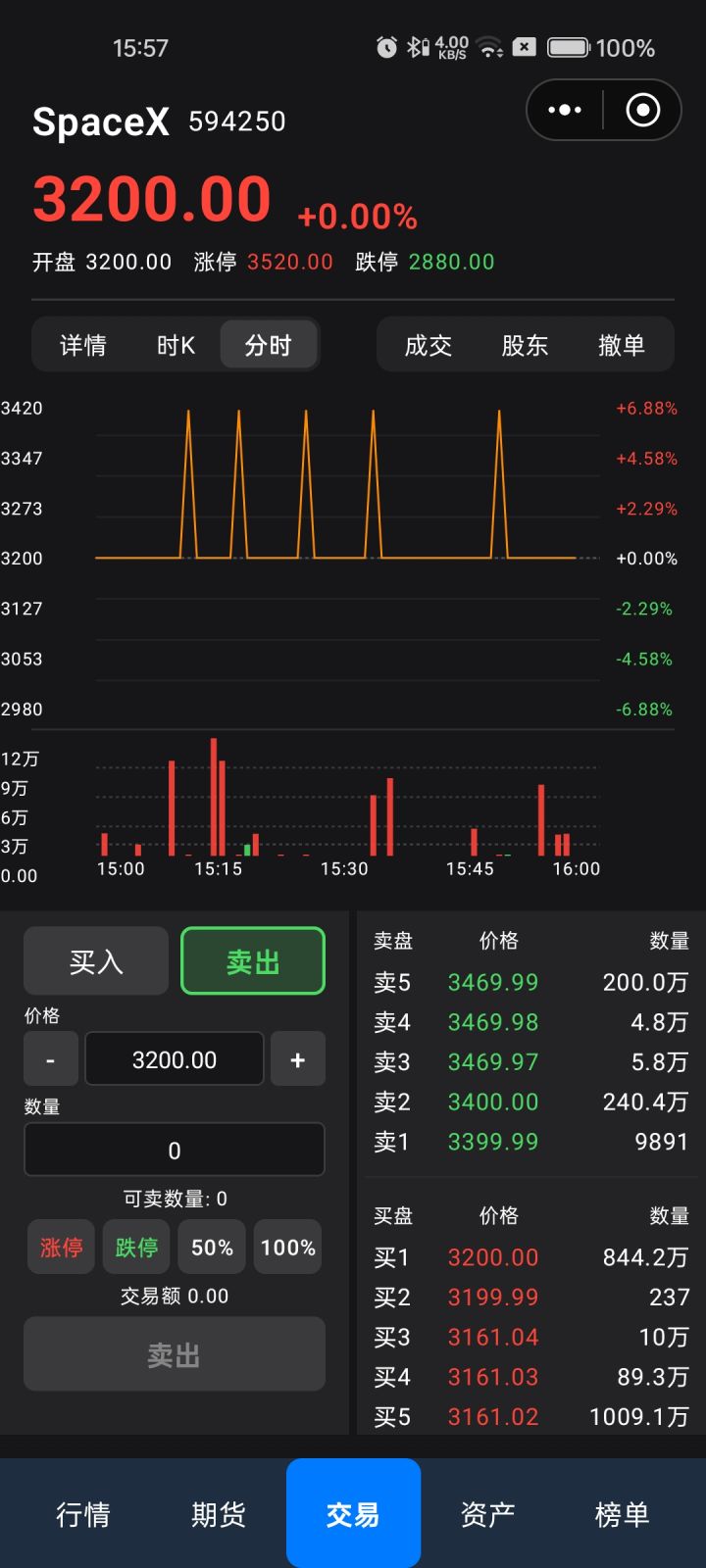Set price to 涨停
This screenshot has height=1568, width=706.
61,1247
